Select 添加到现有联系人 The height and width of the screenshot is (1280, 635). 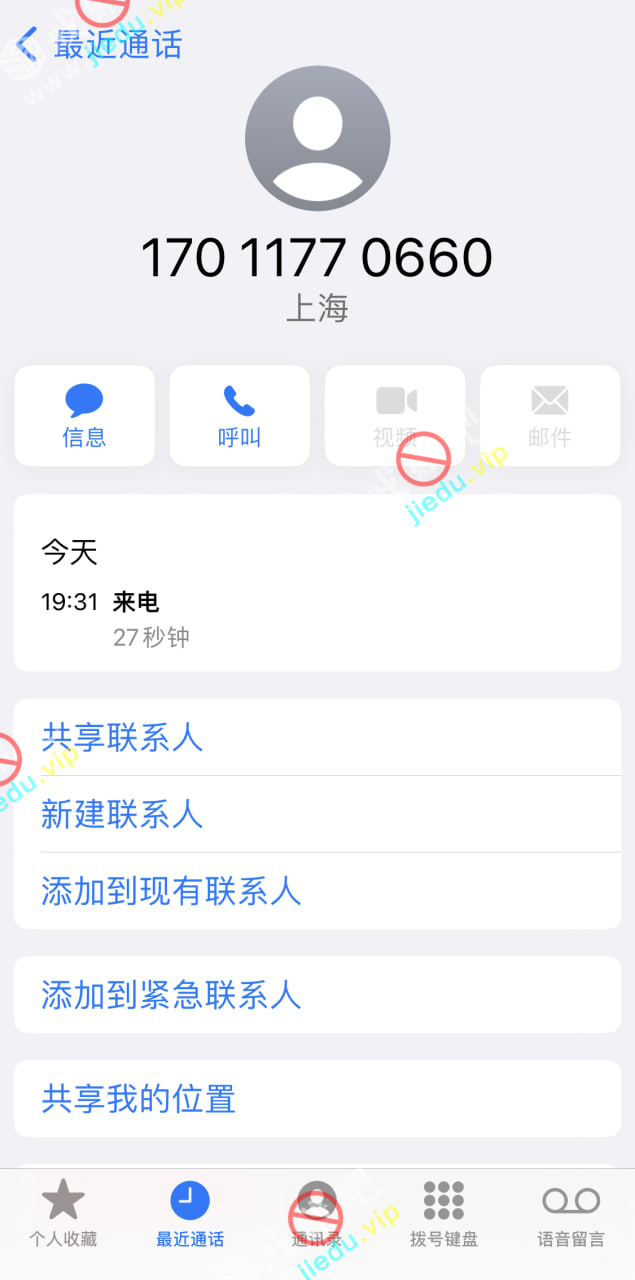click(x=171, y=891)
